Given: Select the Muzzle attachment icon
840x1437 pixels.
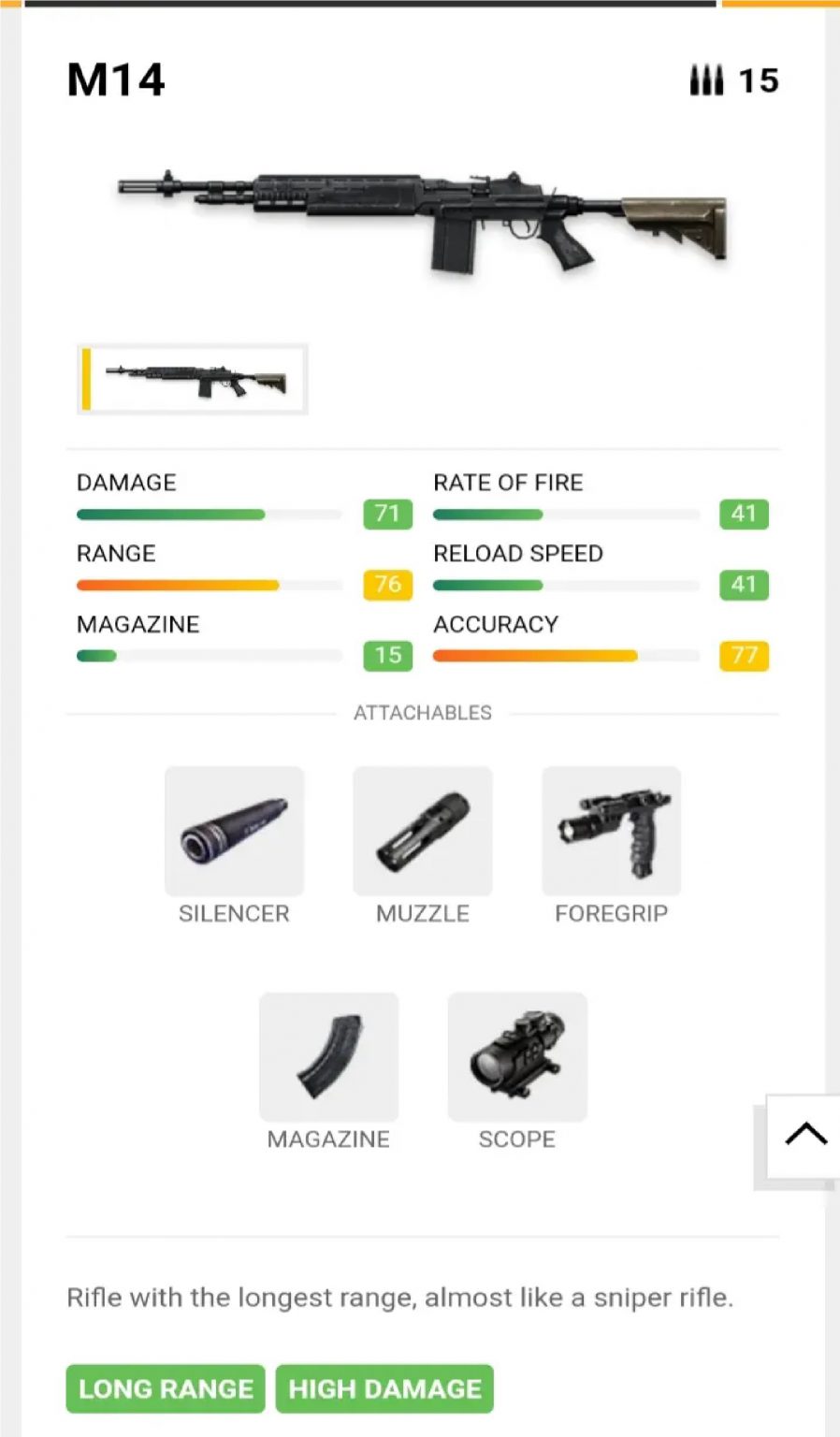Looking at the screenshot, I should 422,831.
